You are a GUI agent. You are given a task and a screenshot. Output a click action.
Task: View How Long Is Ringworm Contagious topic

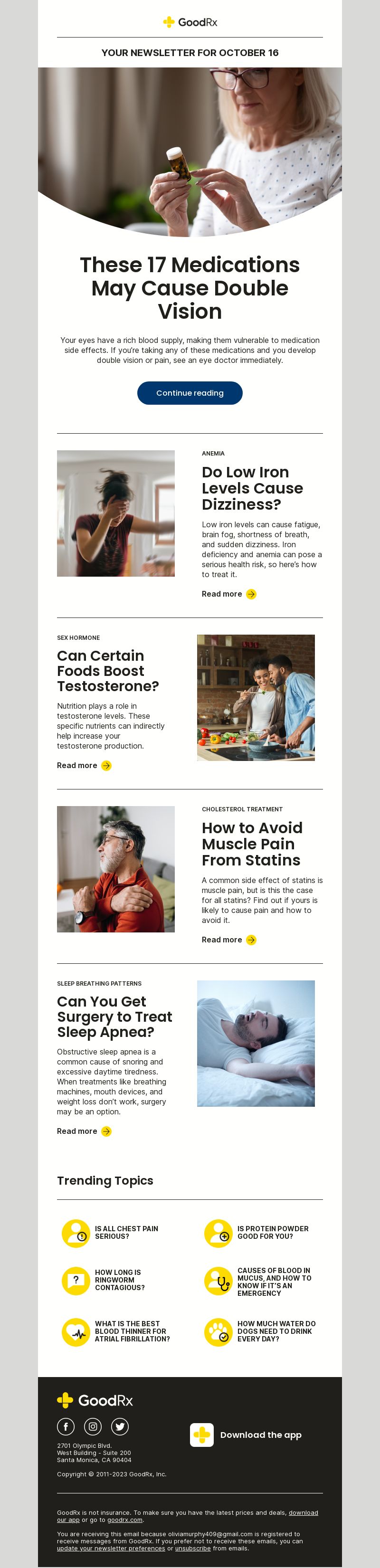pyautogui.click(x=119, y=1280)
